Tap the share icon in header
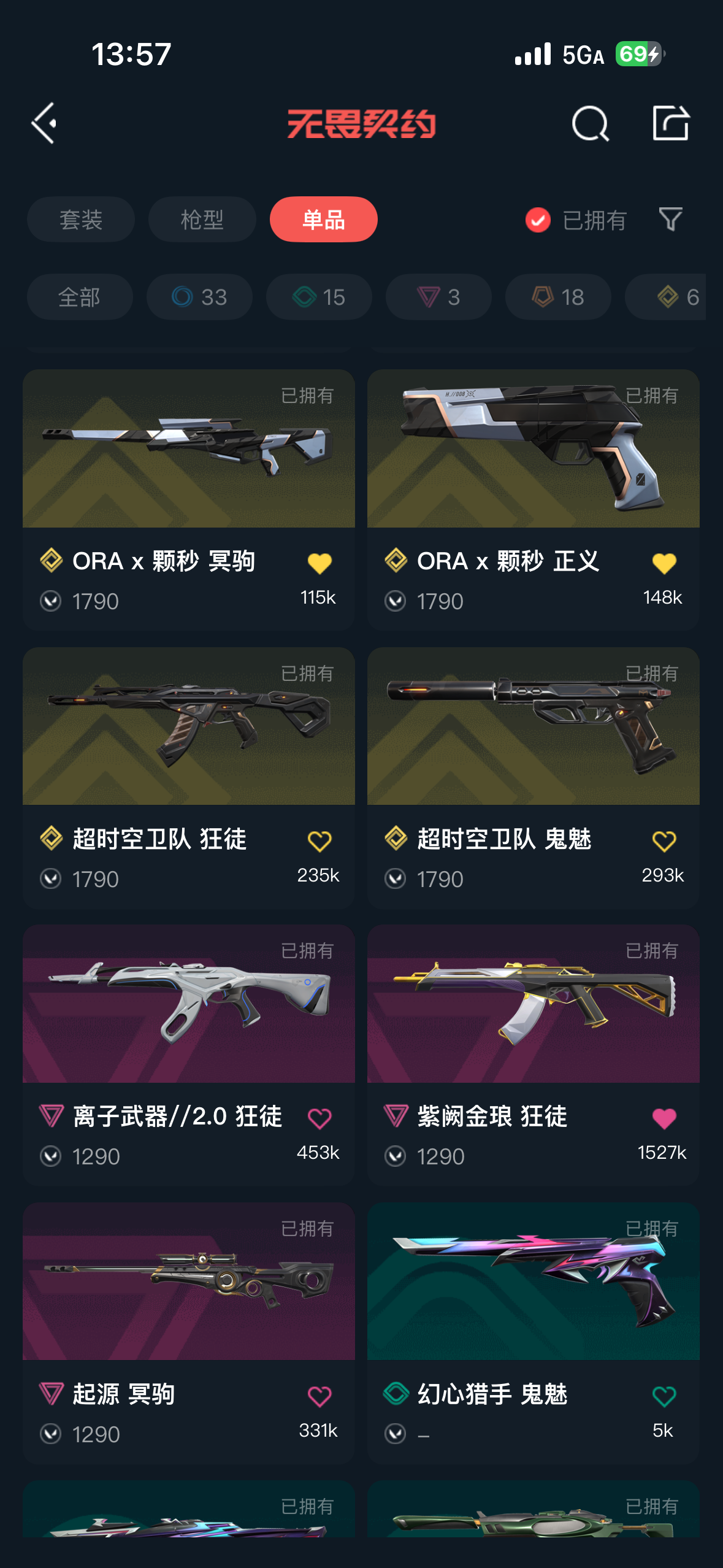This screenshot has width=723, height=1568. click(670, 123)
